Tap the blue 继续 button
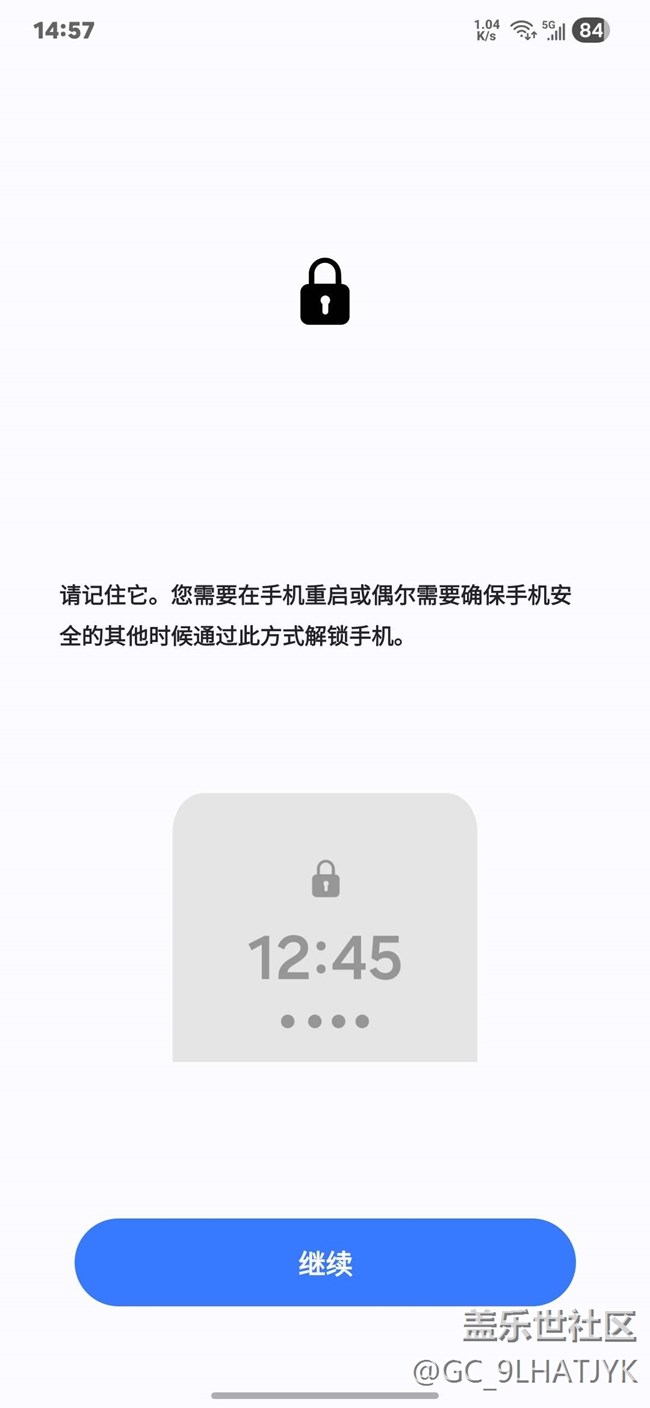Image resolution: width=650 pixels, height=1408 pixels. point(325,1262)
